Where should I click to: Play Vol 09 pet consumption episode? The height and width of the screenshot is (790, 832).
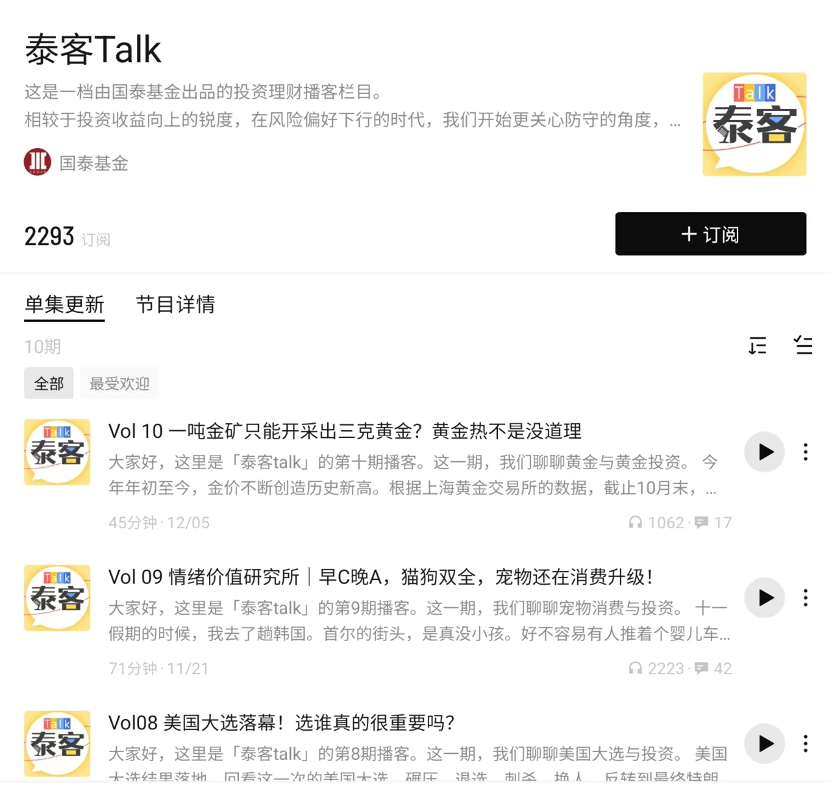(765, 598)
